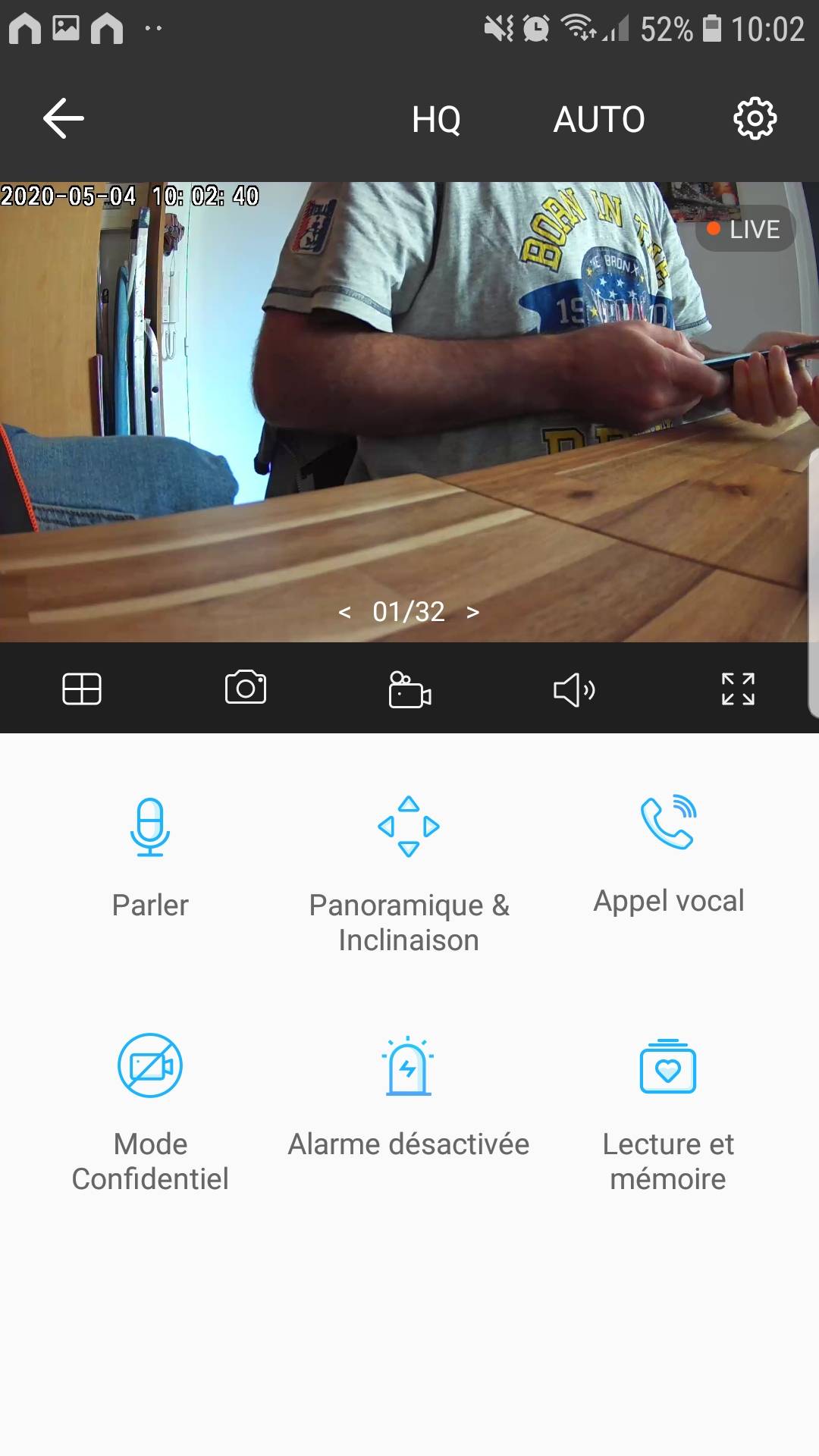Start an Appel vocal
This screenshot has height=1456, width=819.
[668, 855]
